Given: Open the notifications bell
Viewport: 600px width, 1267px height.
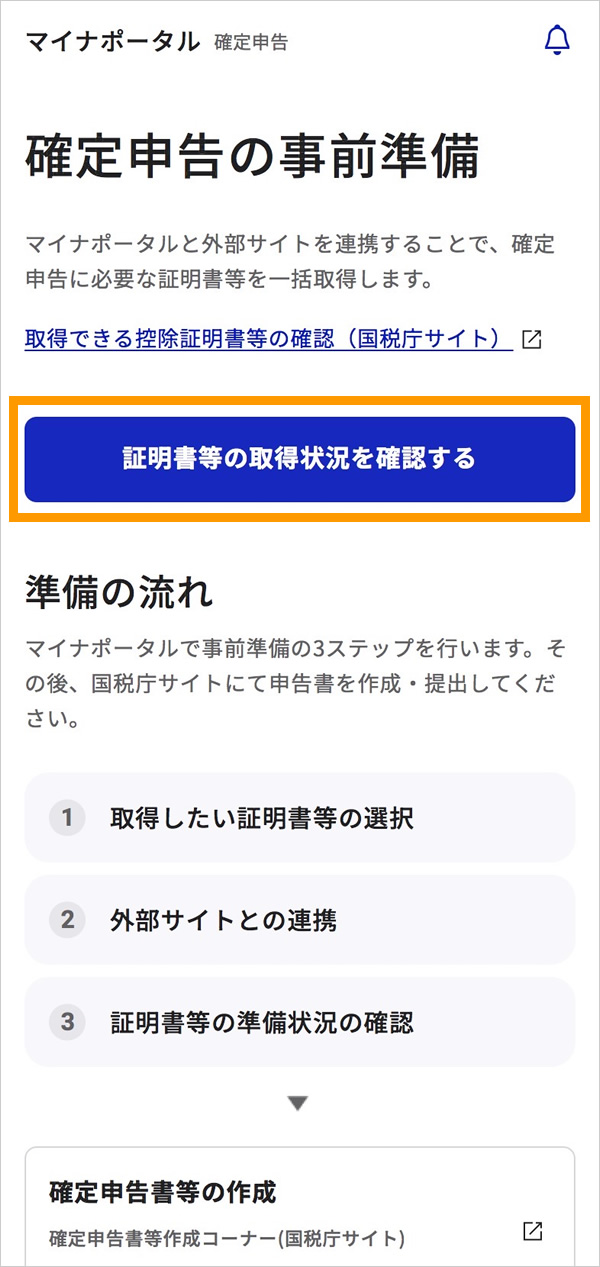Looking at the screenshot, I should 556,40.
